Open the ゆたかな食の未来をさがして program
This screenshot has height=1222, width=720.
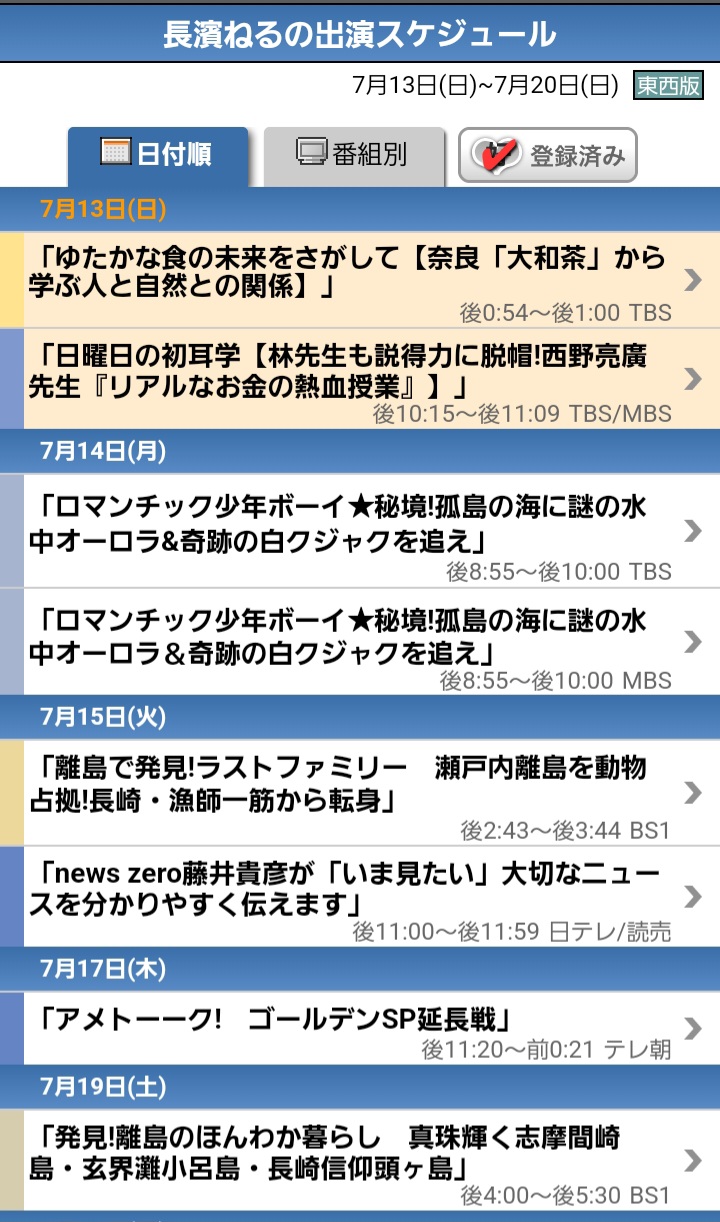360,279
